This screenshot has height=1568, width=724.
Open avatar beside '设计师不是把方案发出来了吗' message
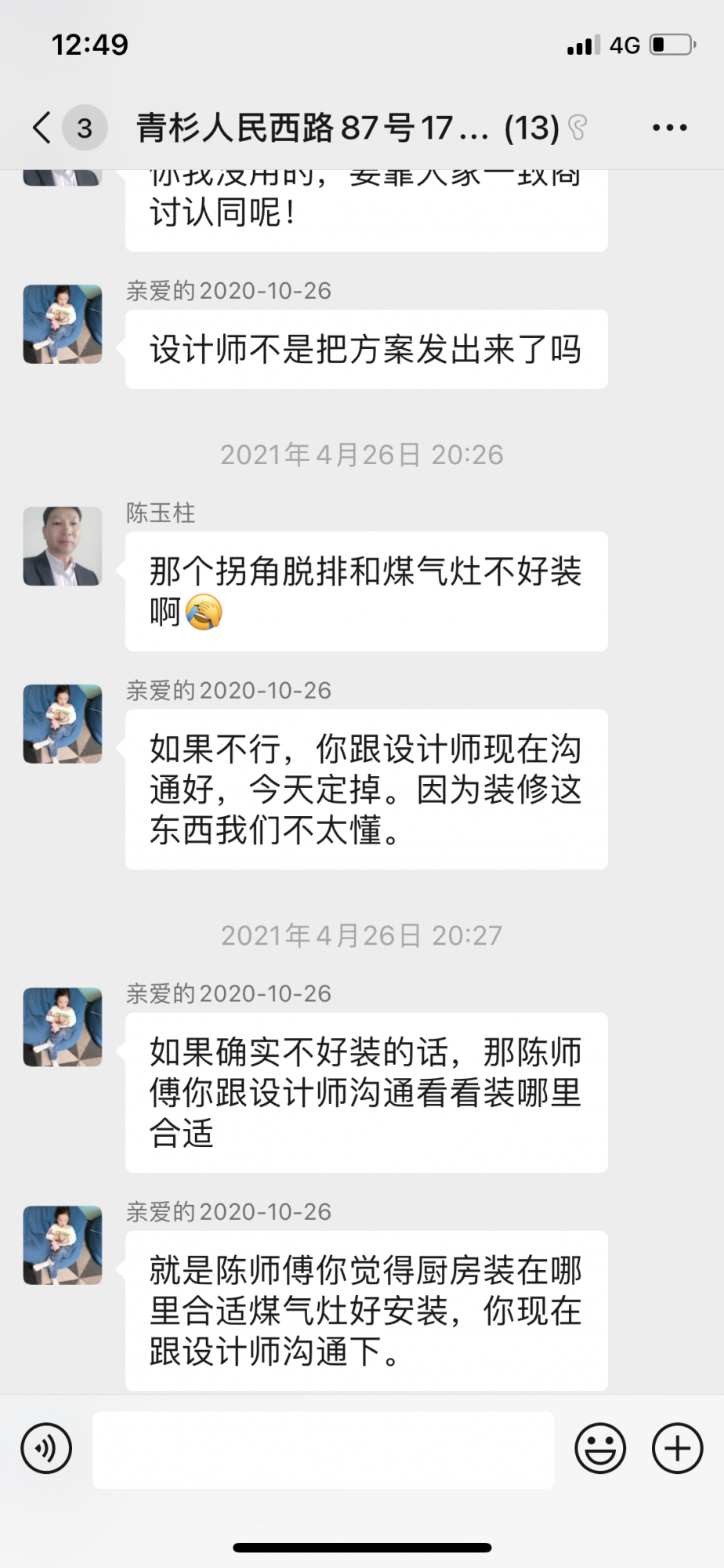tap(63, 324)
